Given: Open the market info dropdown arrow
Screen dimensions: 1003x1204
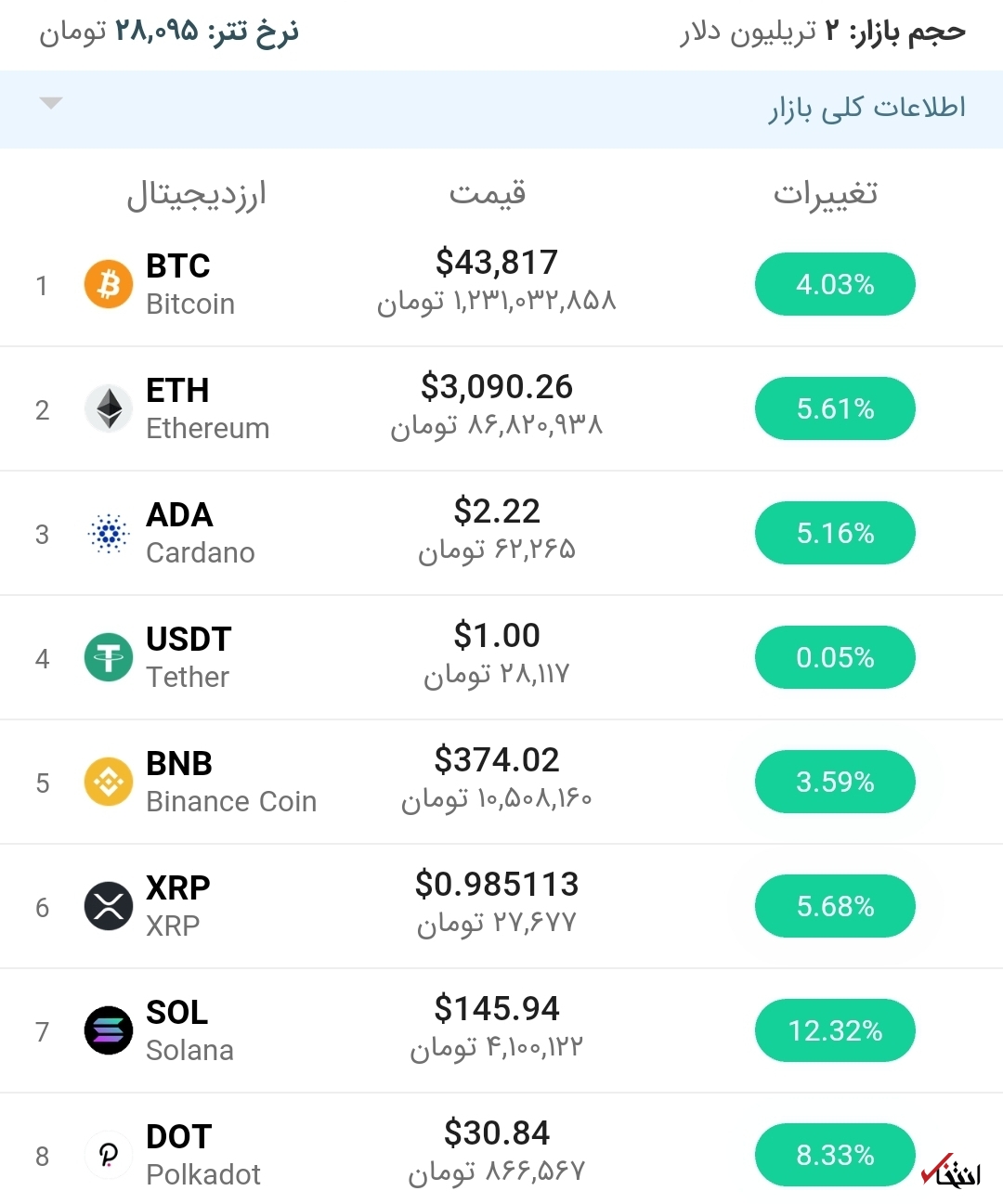Looking at the screenshot, I should click(52, 104).
